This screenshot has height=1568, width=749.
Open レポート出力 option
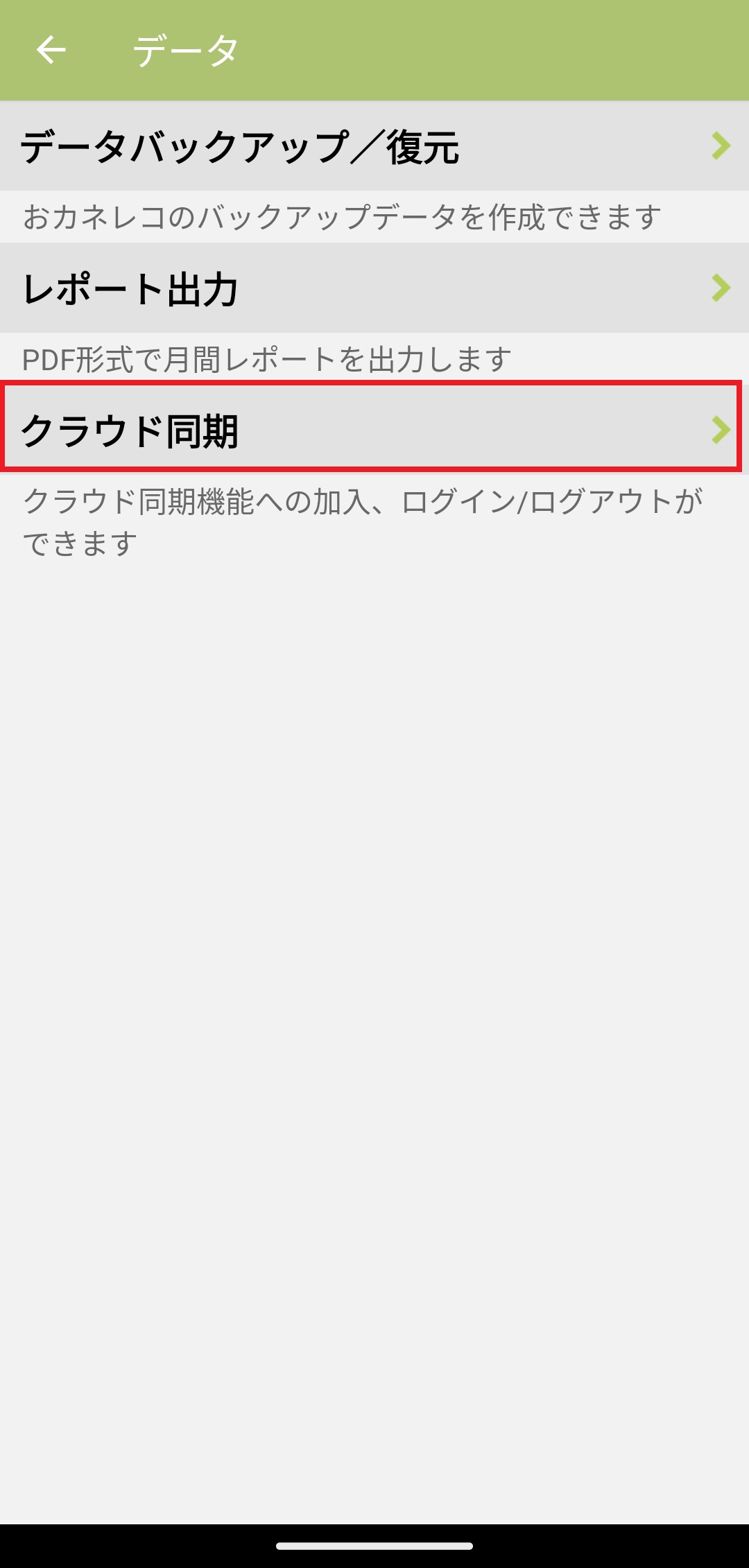pos(374,288)
